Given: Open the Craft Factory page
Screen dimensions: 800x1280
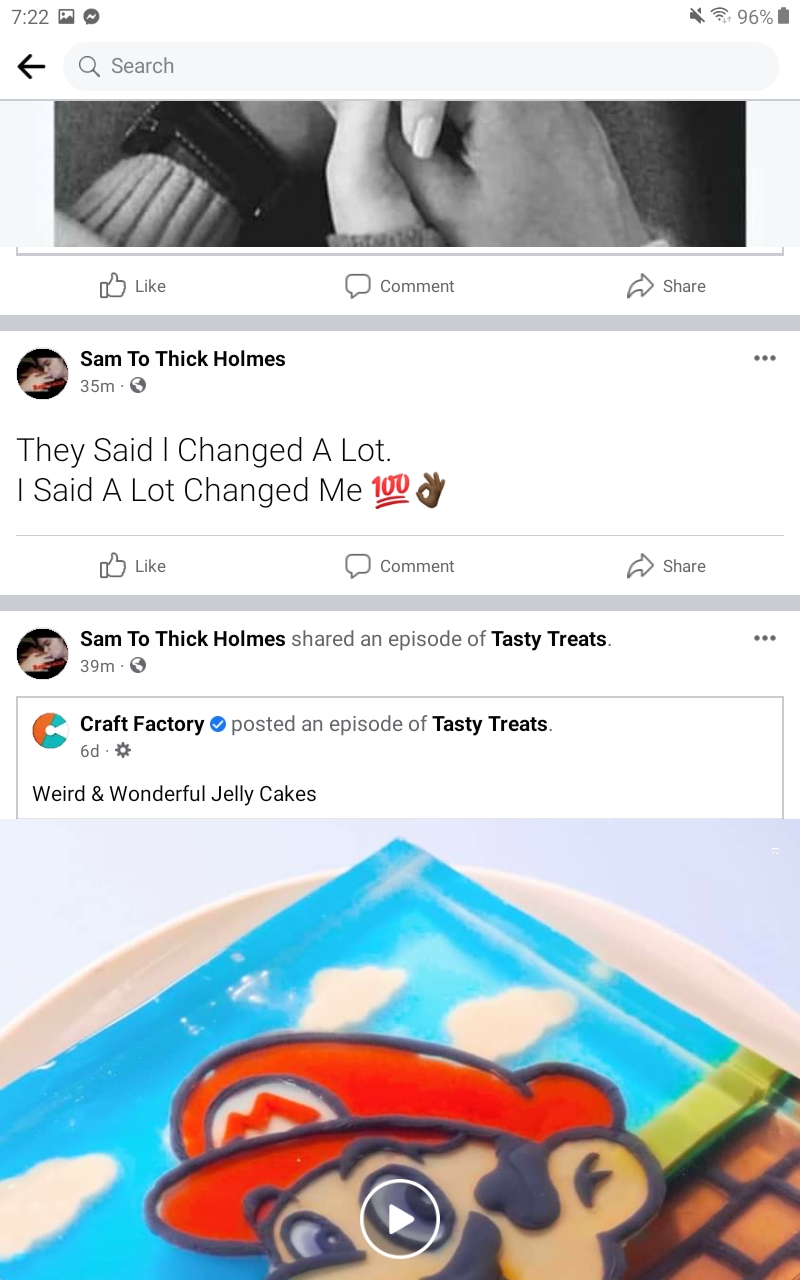Looking at the screenshot, I should [142, 724].
